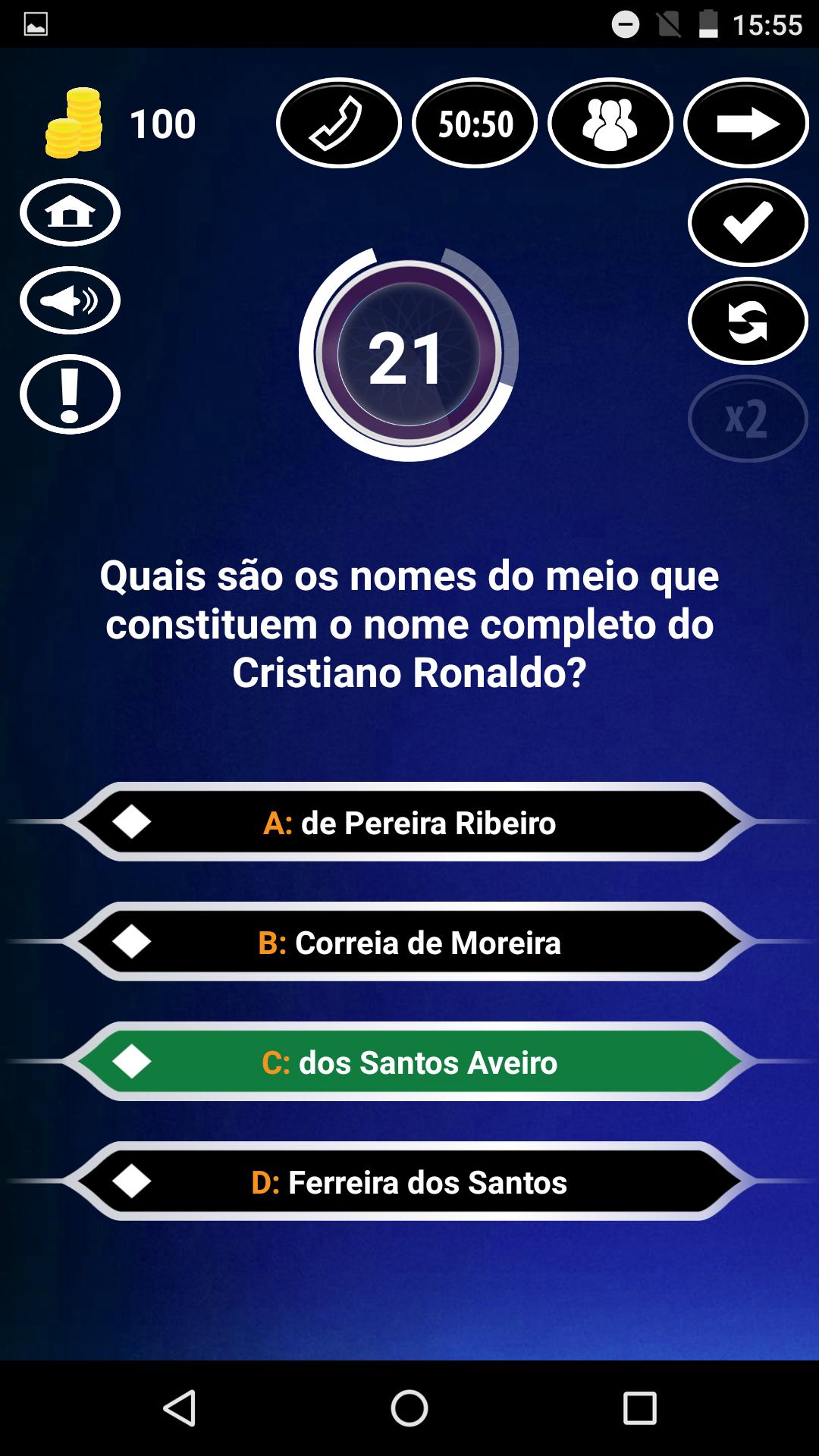Image resolution: width=819 pixels, height=1456 pixels.
Task: Skip to the next question arrow
Action: [x=746, y=123]
